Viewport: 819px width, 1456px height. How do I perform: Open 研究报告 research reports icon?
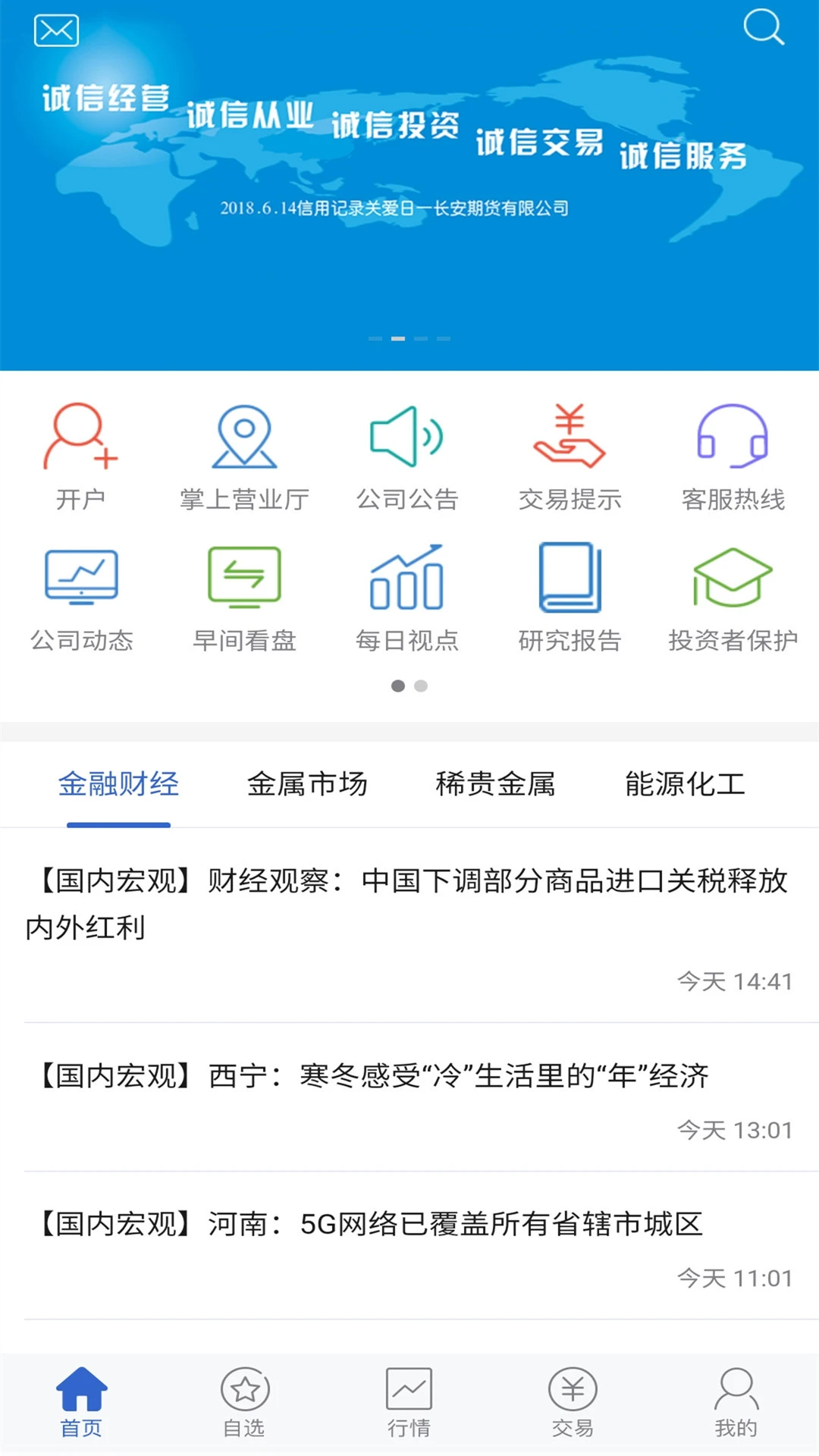pos(570,599)
